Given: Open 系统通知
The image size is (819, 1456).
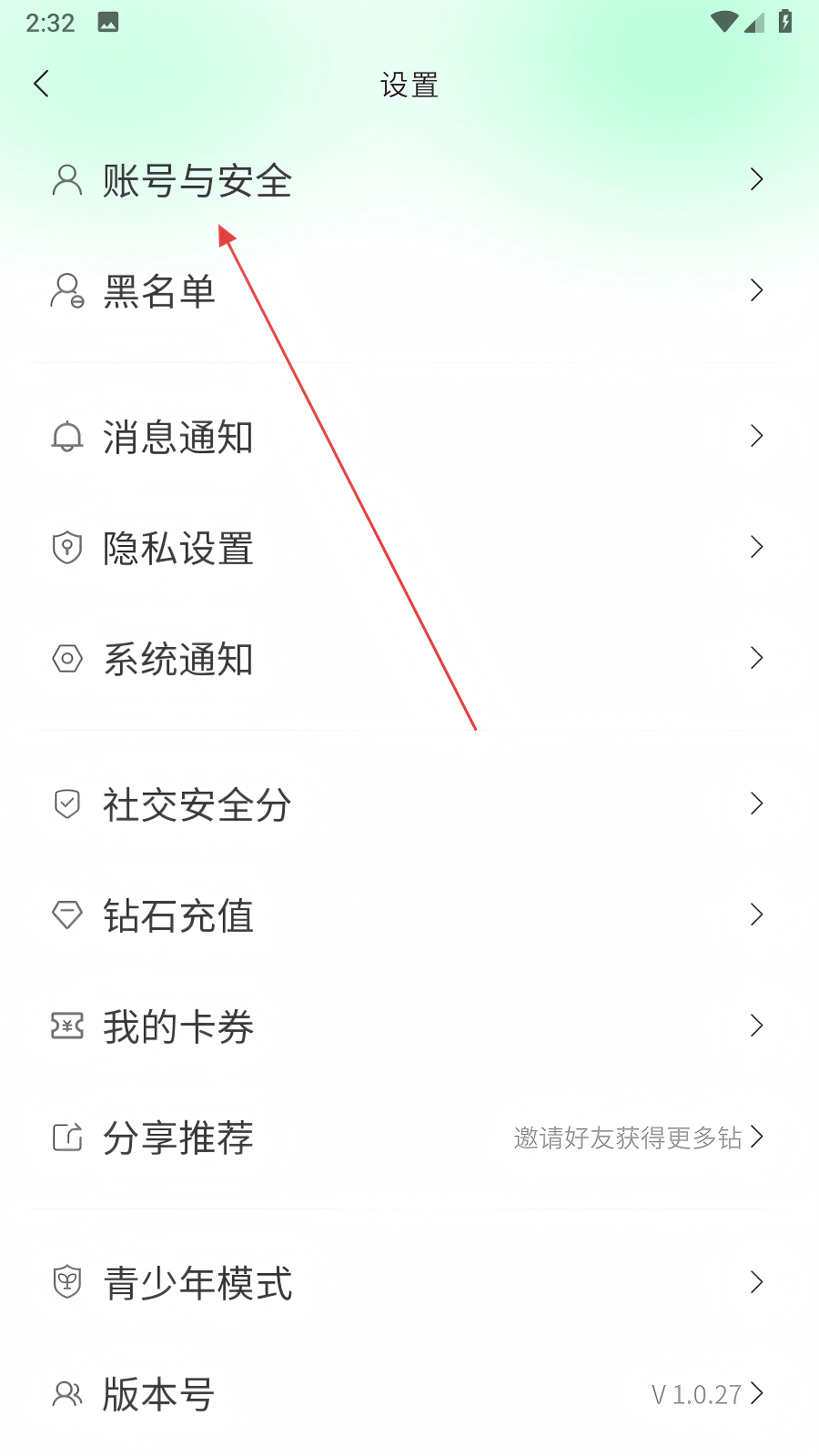Looking at the screenshot, I should [x=409, y=659].
